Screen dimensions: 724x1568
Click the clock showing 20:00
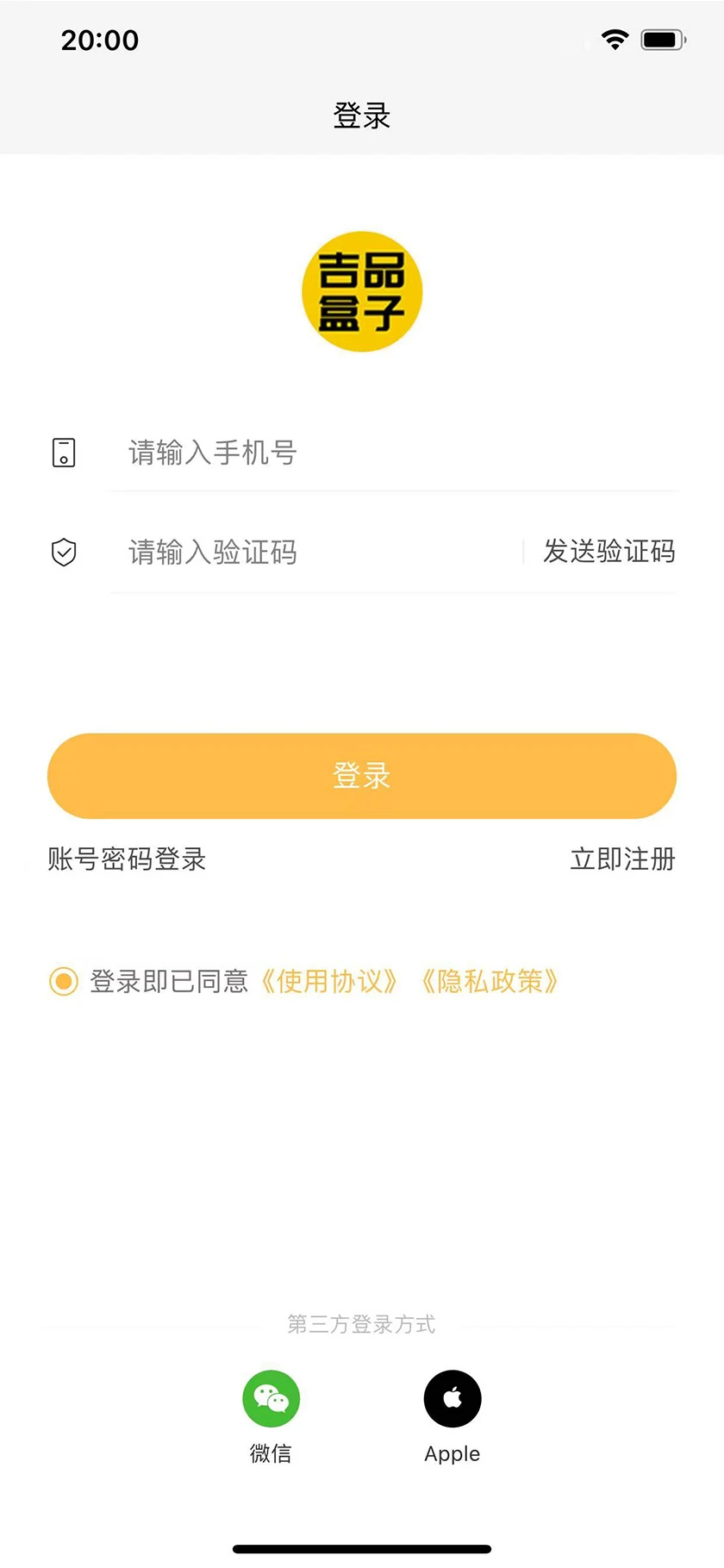tap(98, 40)
